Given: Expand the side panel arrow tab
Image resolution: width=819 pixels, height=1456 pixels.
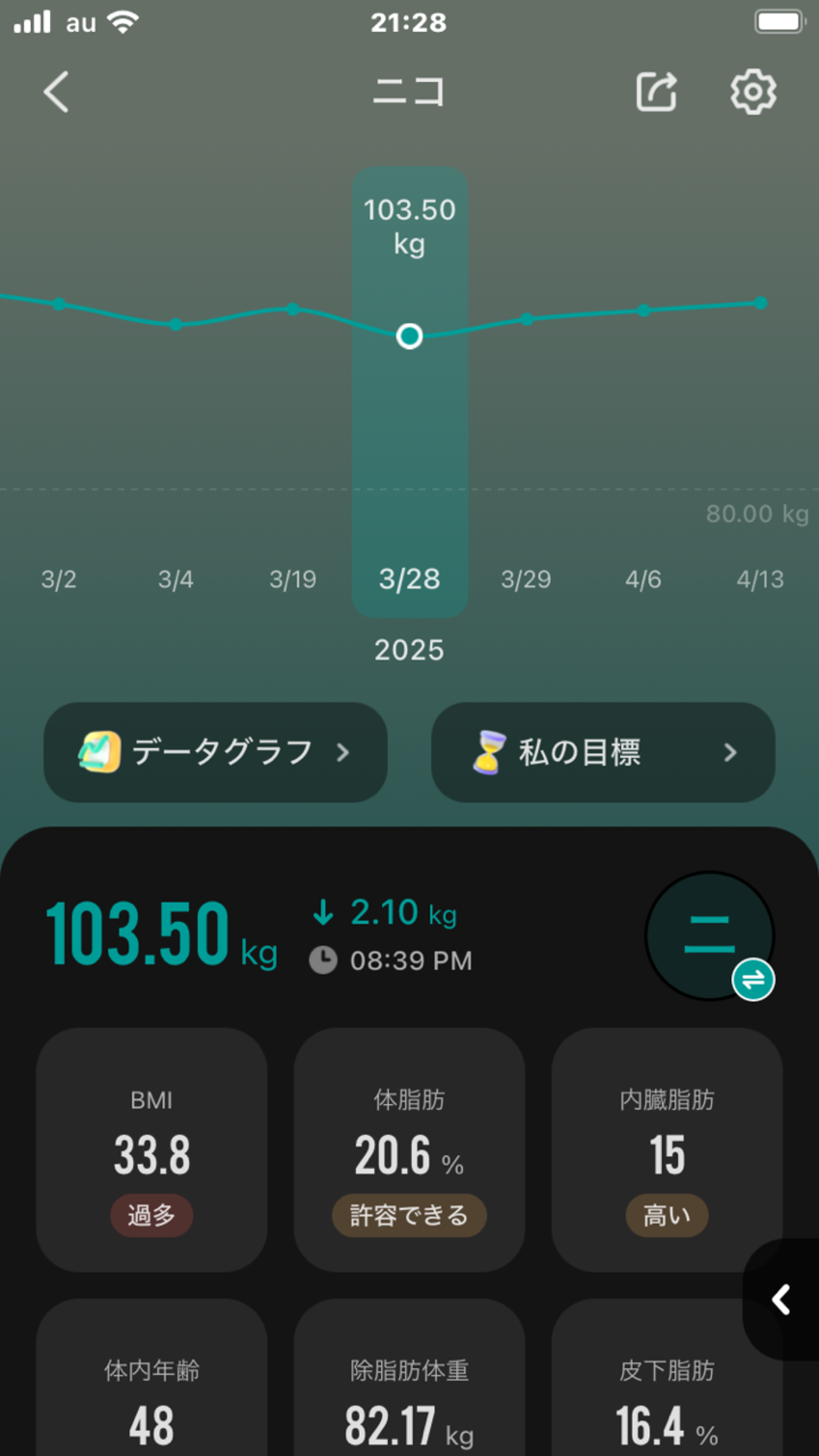Looking at the screenshot, I should 782,1299.
